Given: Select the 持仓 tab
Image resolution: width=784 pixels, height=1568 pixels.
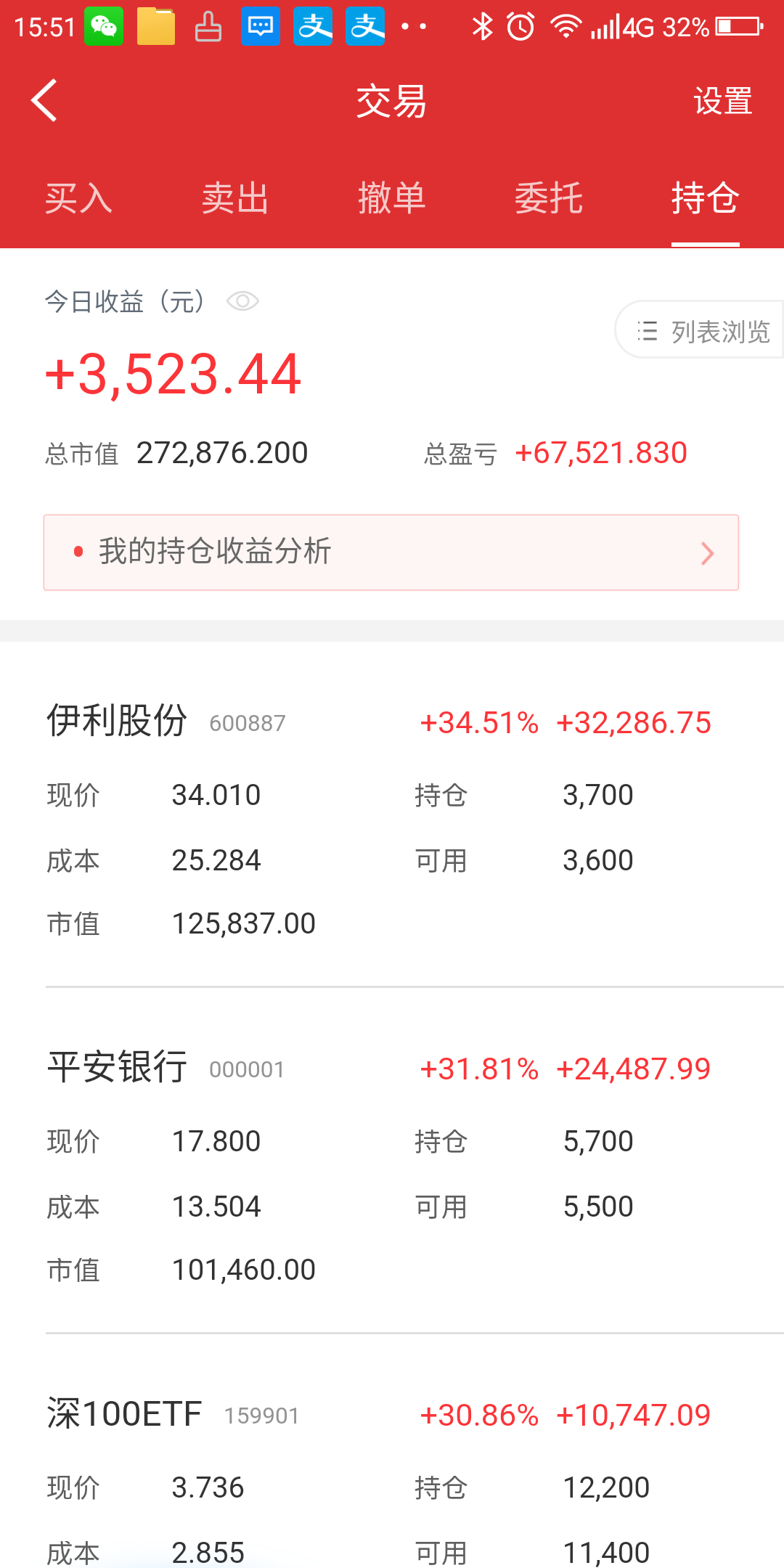Looking at the screenshot, I should point(705,198).
